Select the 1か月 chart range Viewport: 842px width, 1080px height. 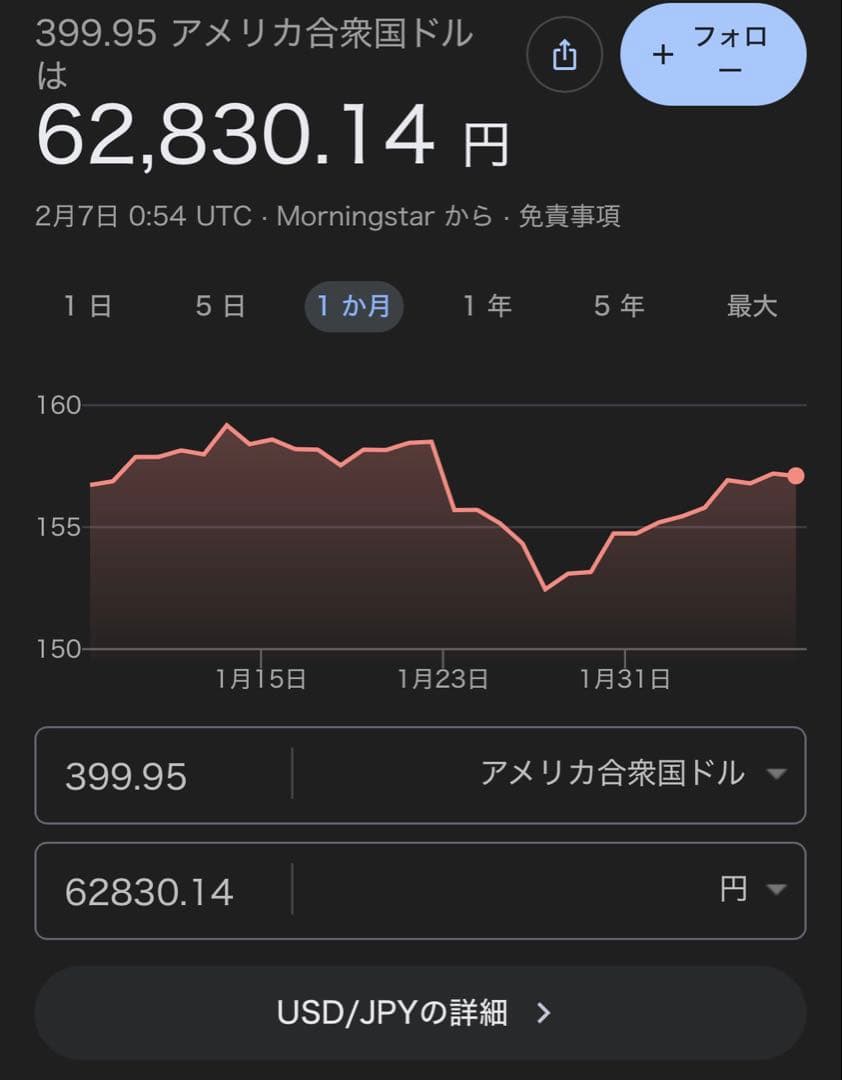tap(354, 306)
